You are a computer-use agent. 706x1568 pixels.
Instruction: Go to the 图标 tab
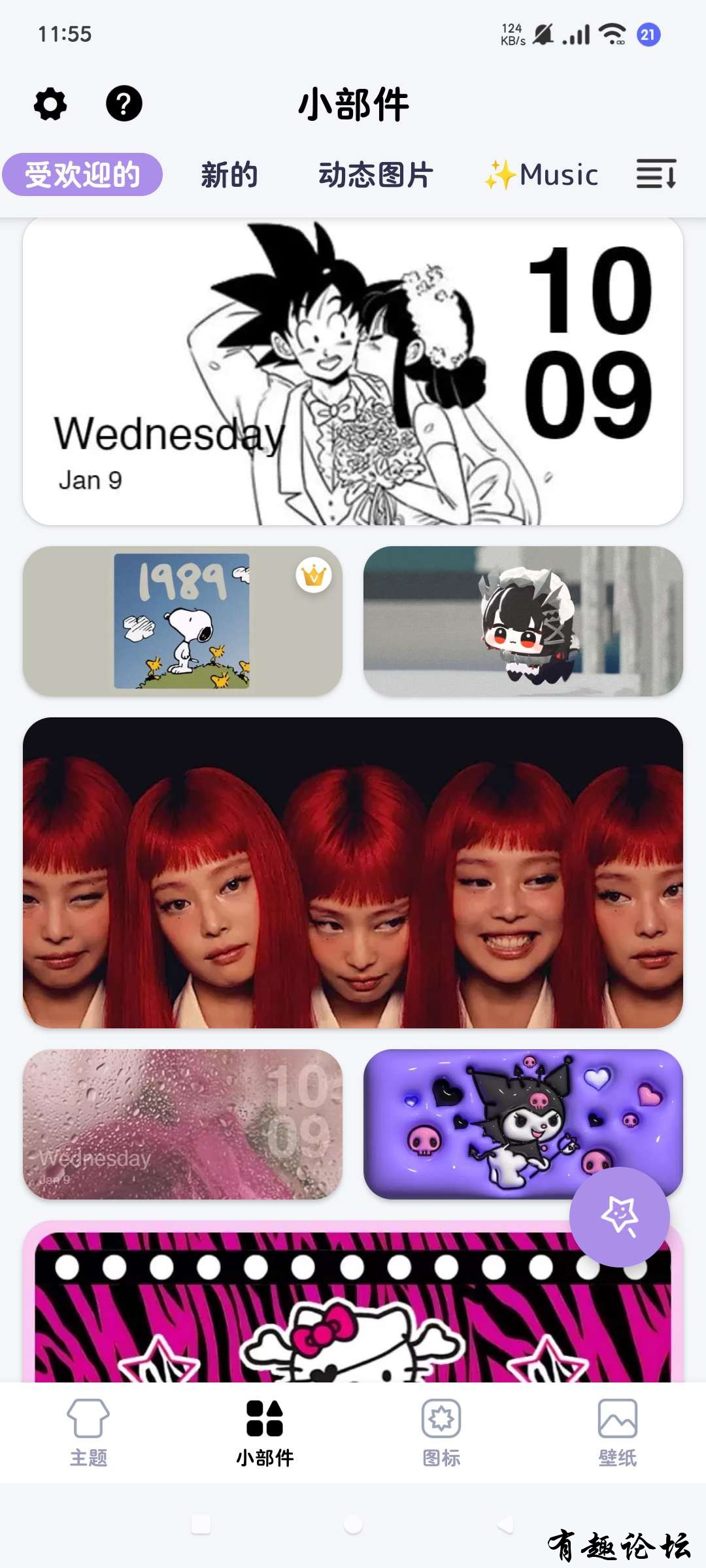(x=441, y=1432)
